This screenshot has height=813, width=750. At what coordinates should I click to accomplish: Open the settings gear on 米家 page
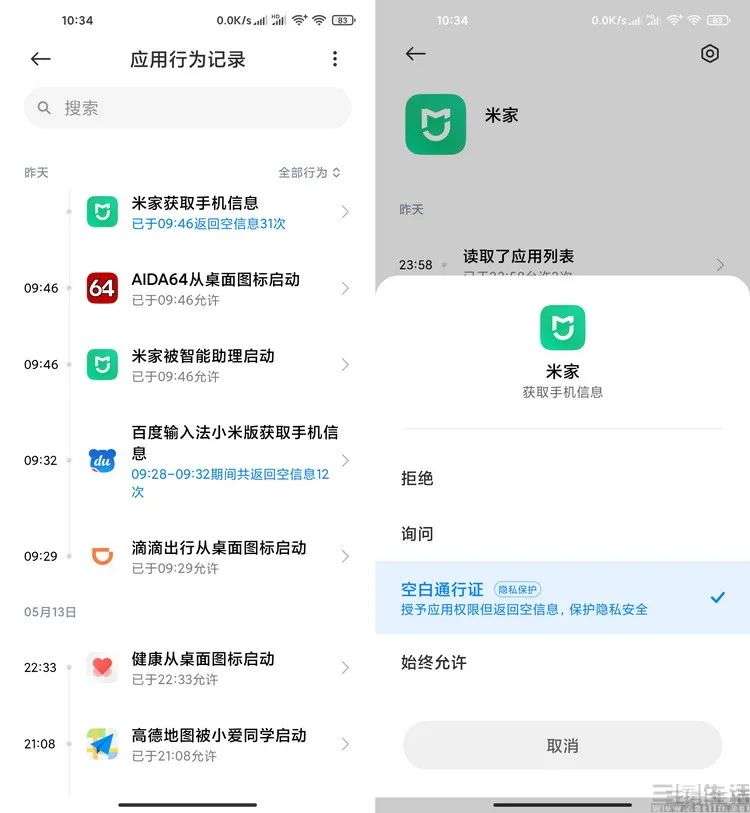710,54
